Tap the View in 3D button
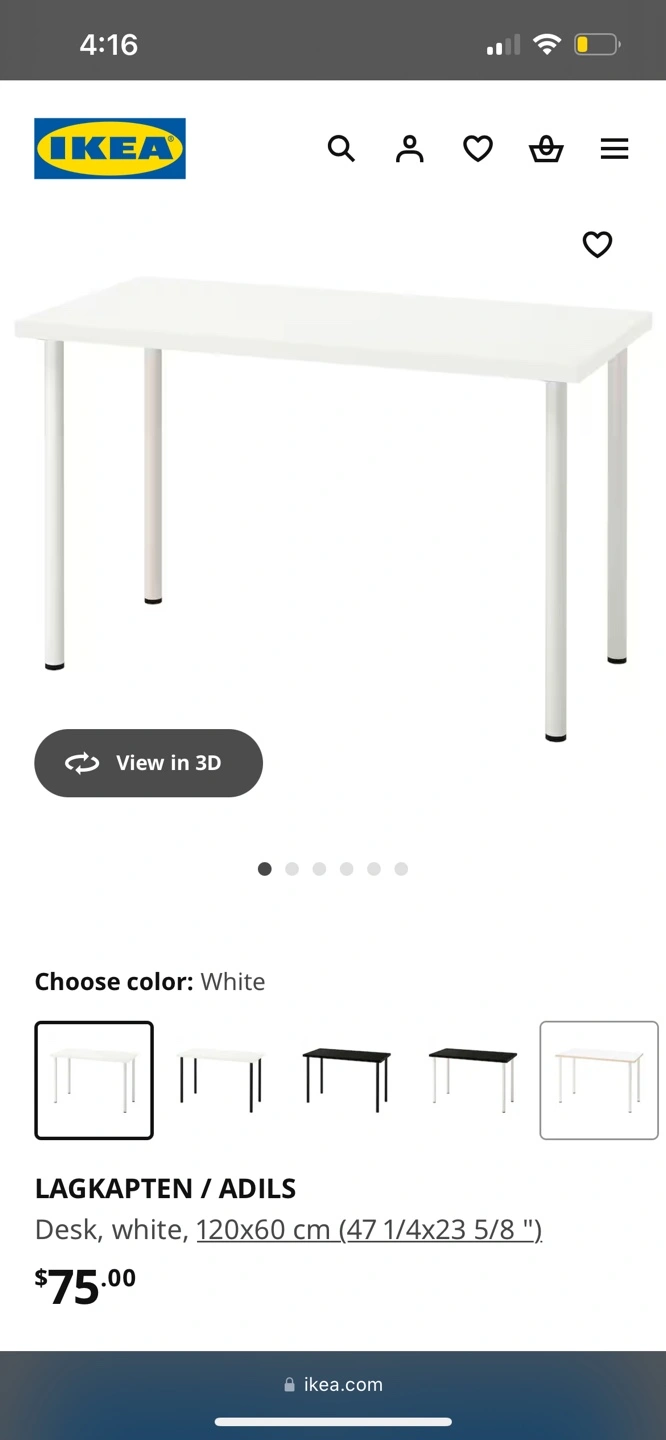 [148, 763]
